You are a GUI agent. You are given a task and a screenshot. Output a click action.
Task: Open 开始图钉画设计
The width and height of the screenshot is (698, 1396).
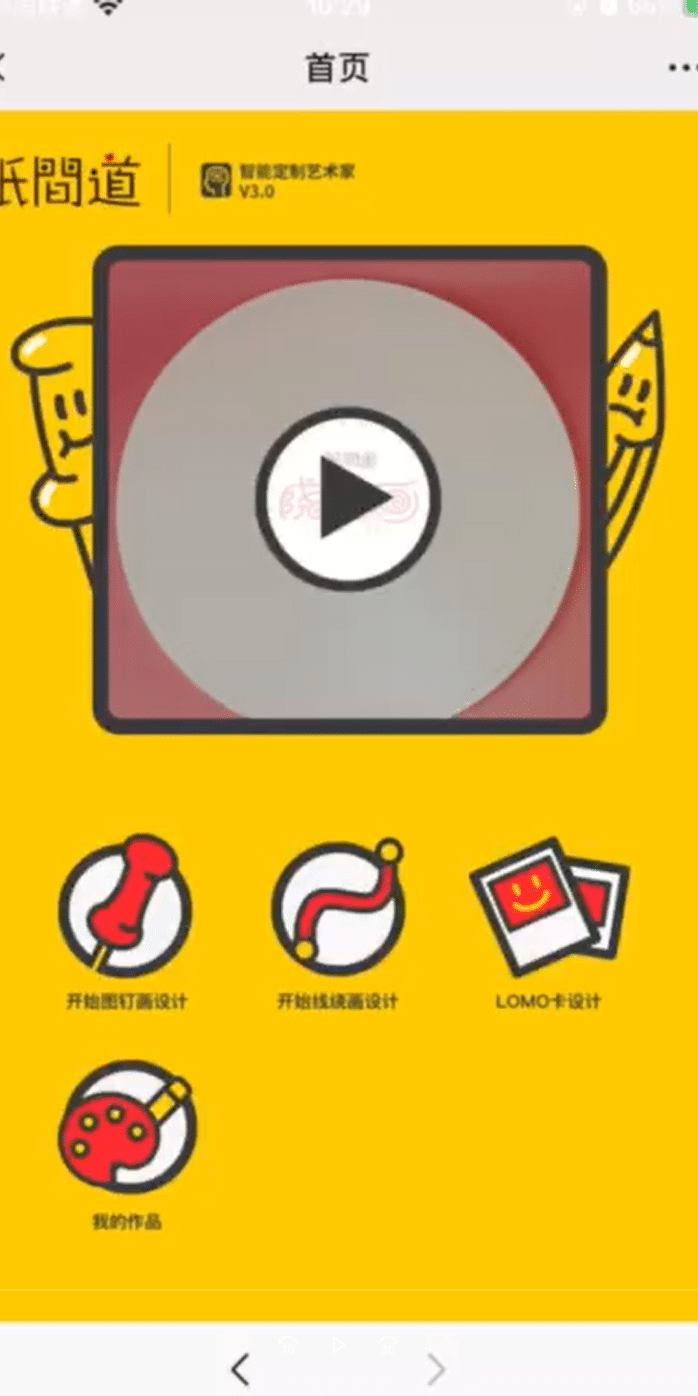coord(125,910)
